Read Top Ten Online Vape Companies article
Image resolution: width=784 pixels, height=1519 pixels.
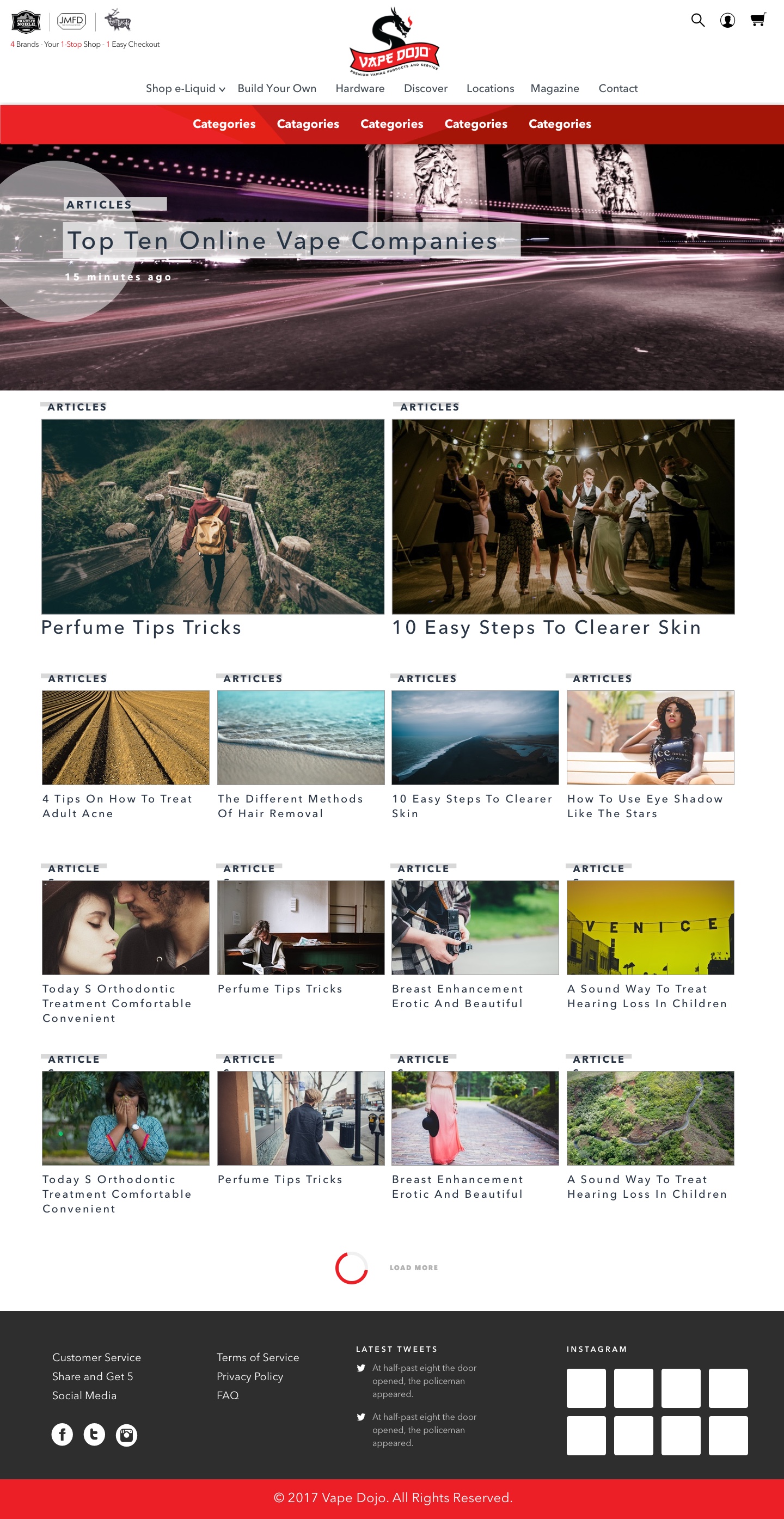(283, 240)
